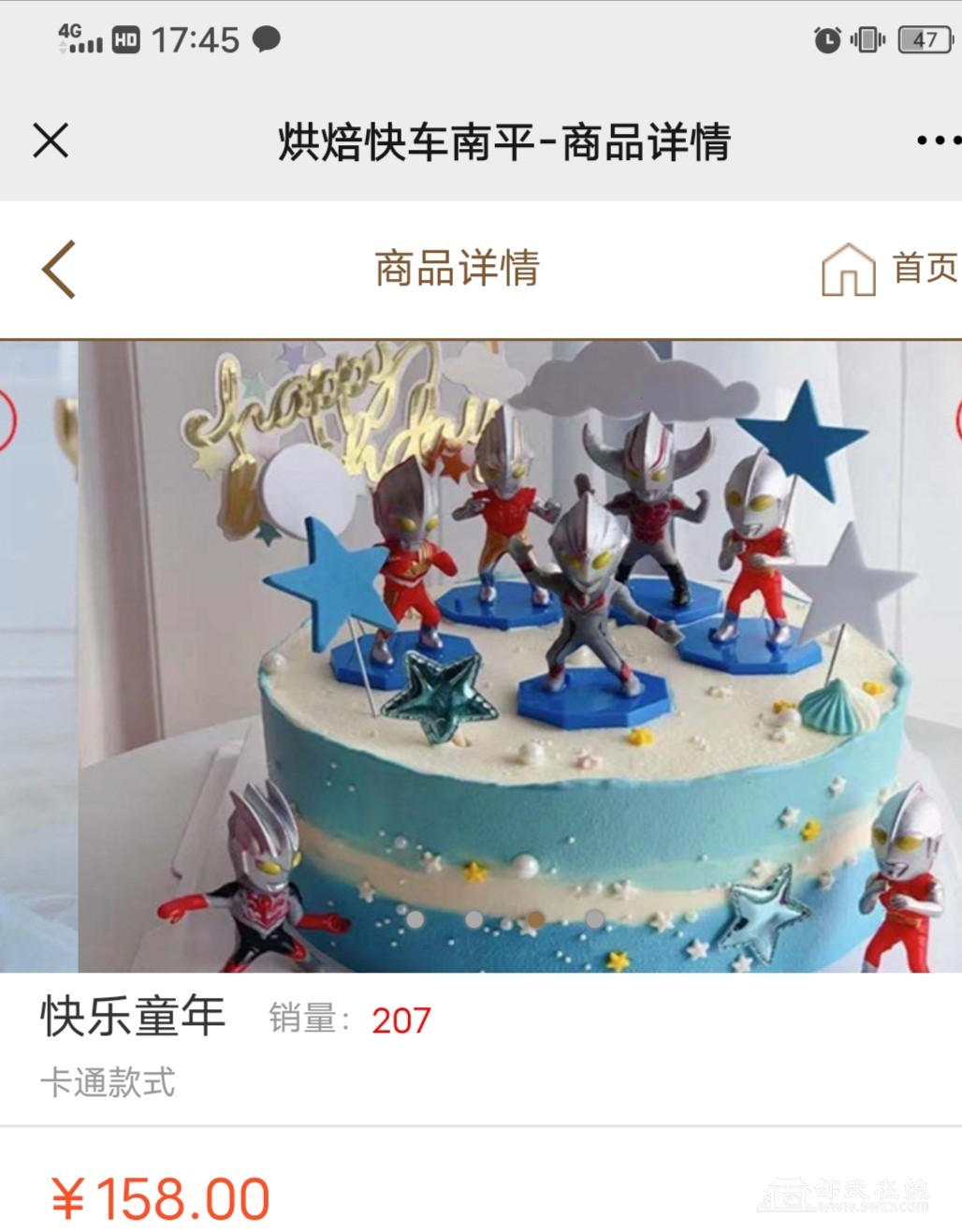Open the three-dot more options menu
The image size is (962, 1232).
(x=936, y=141)
